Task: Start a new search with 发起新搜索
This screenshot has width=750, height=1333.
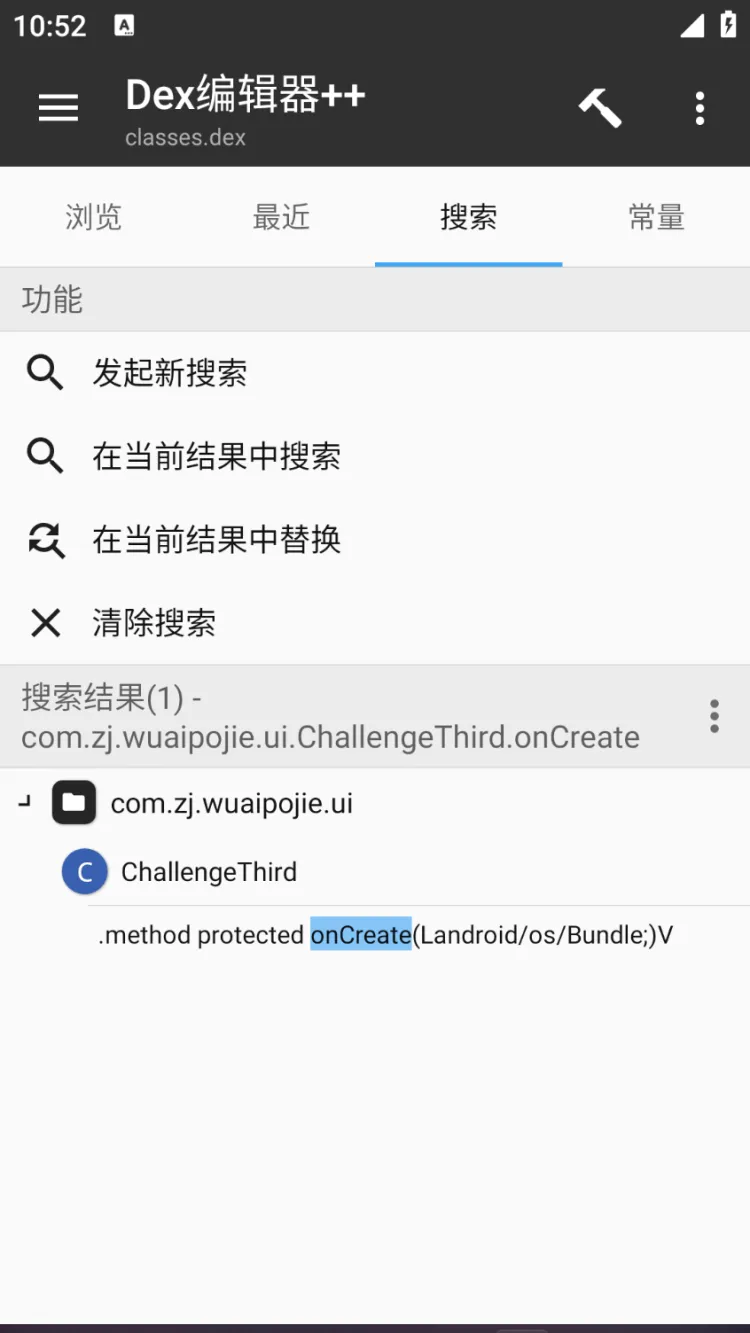Action: coord(170,373)
